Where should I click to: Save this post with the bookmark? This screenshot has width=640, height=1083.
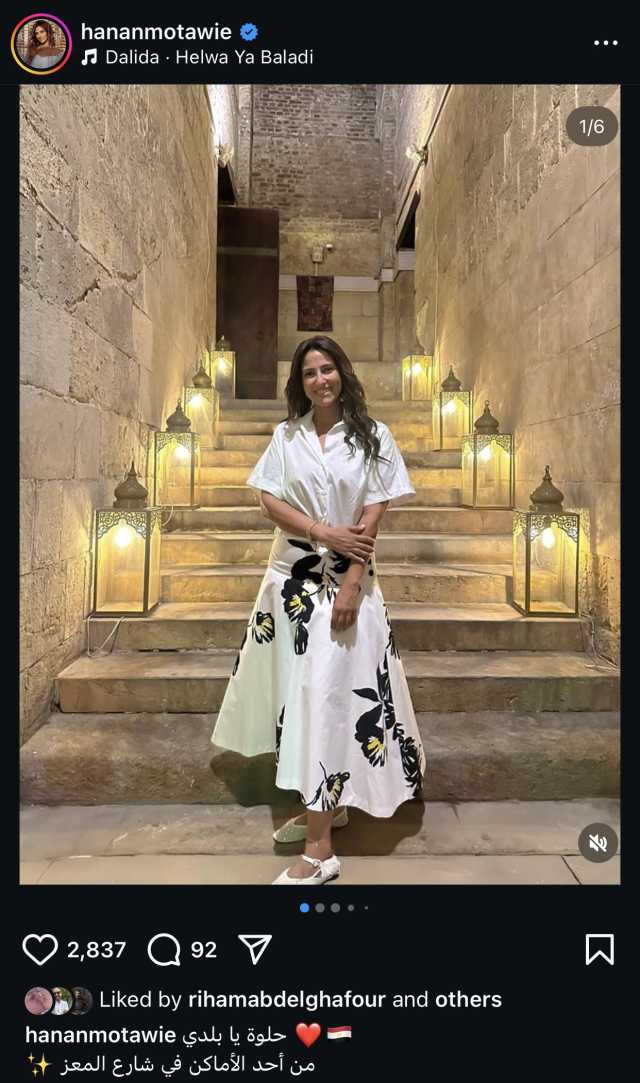599,949
